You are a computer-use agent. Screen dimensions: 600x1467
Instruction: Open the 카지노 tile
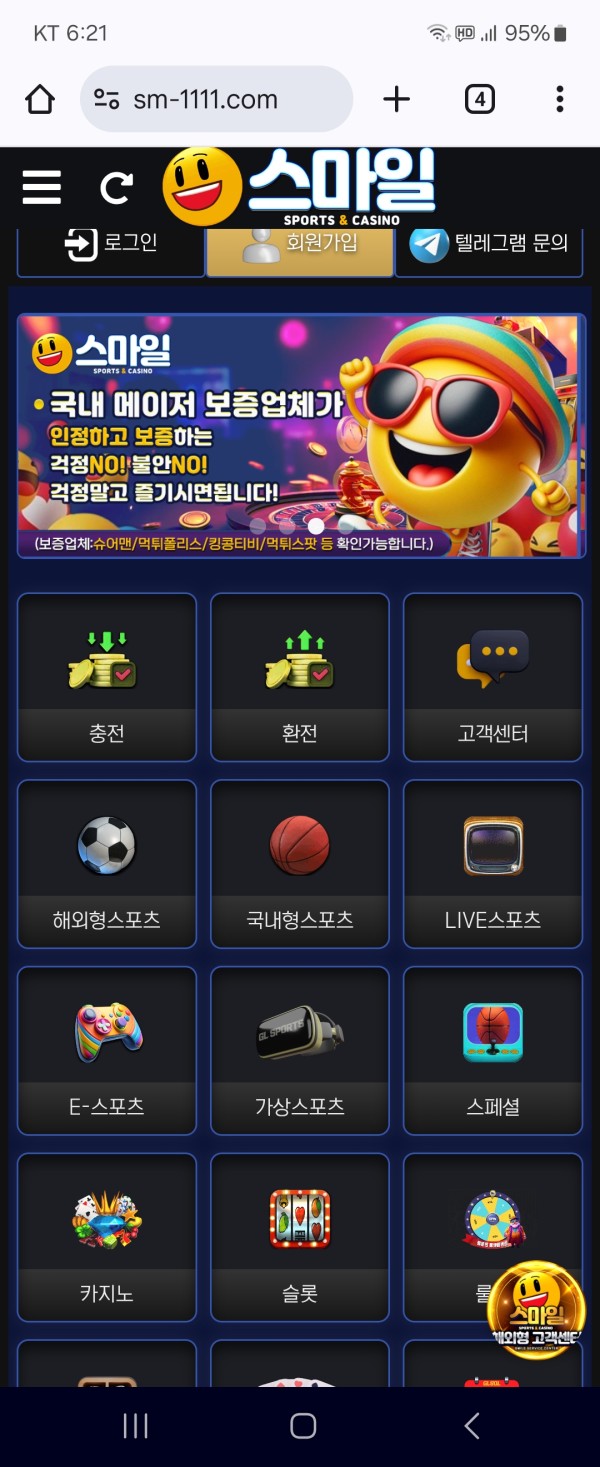107,1237
